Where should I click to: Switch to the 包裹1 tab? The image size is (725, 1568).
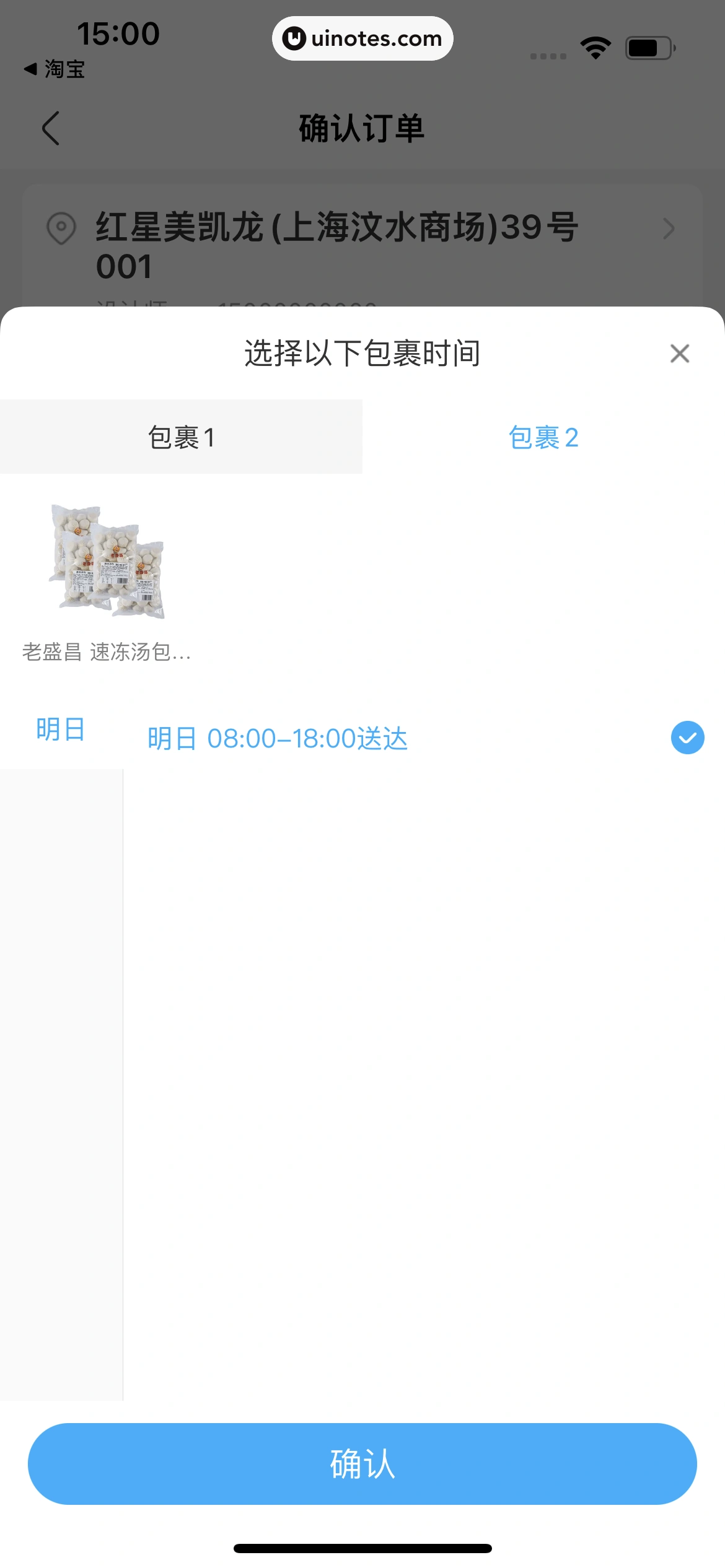point(181,437)
